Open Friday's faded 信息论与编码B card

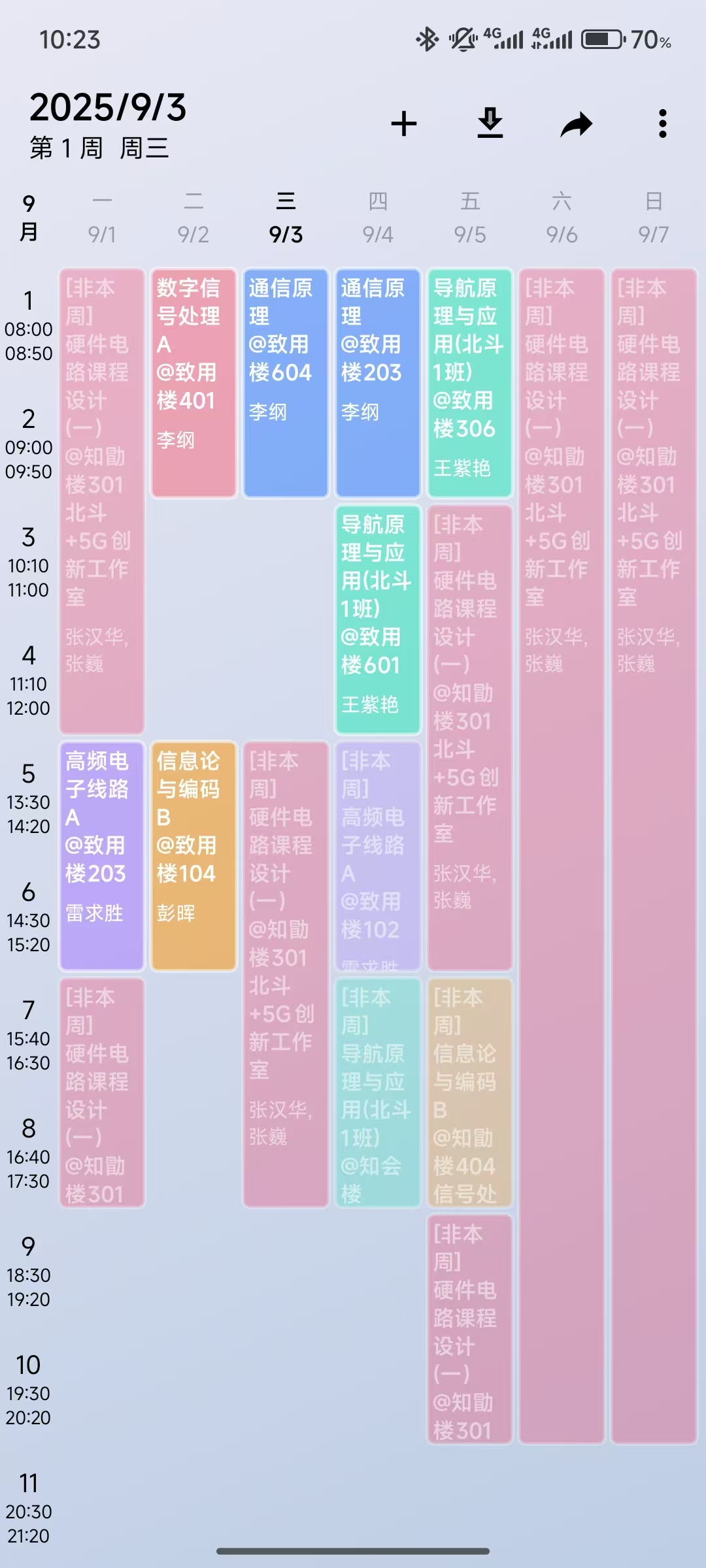point(469,1092)
